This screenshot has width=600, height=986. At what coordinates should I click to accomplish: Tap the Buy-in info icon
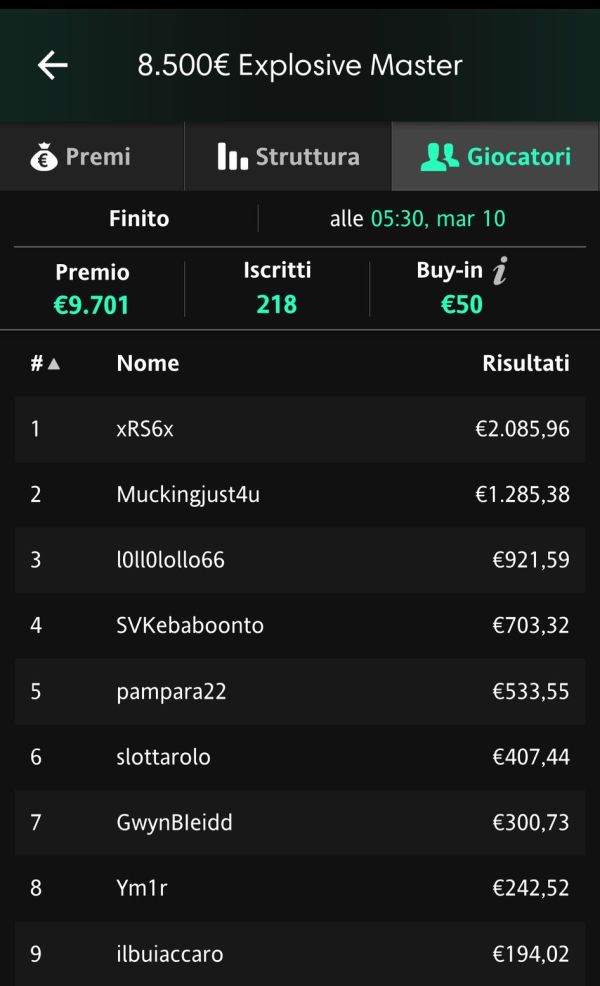[501, 270]
